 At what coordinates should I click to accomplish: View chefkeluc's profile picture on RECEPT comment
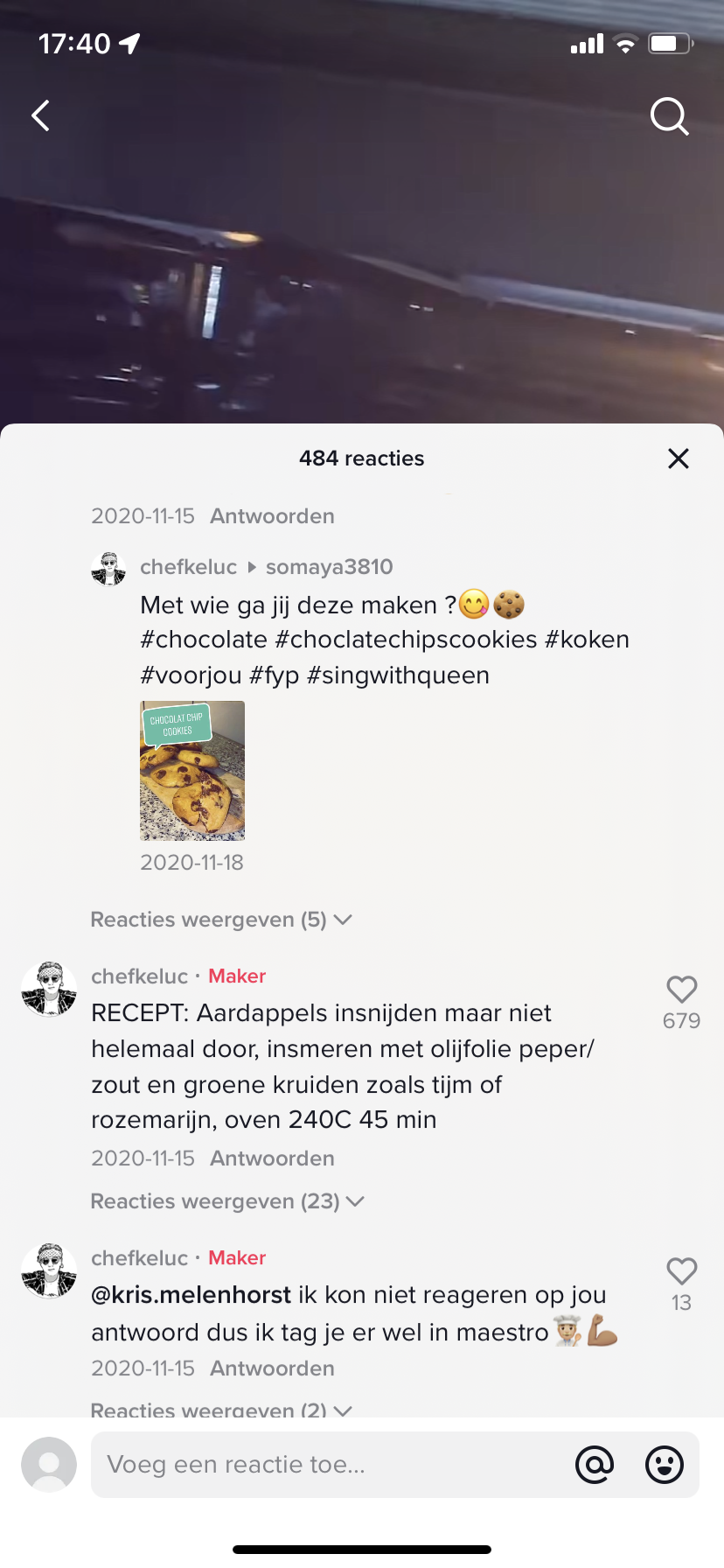[x=49, y=989]
